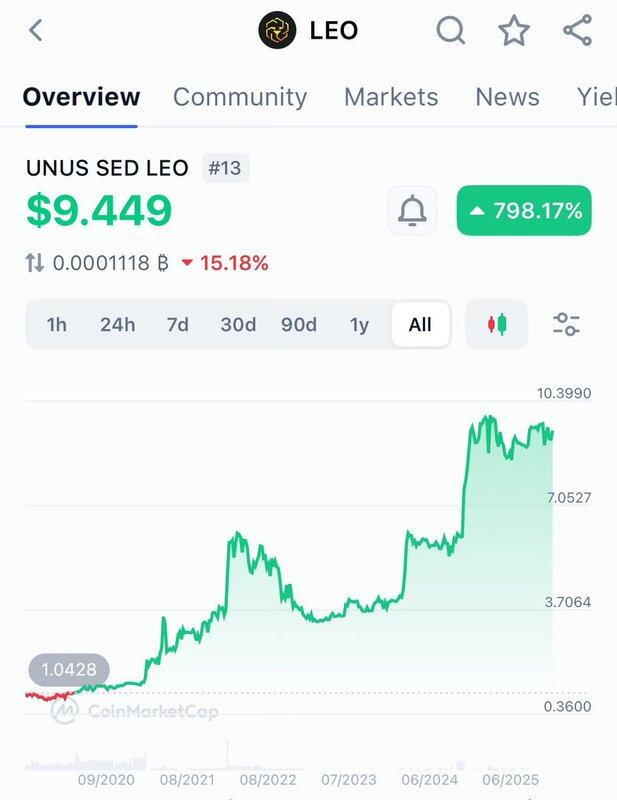This screenshot has height=800, width=617.
Task: Switch to candlestick chart view
Action: pyautogui.click(x=496, y=325)
